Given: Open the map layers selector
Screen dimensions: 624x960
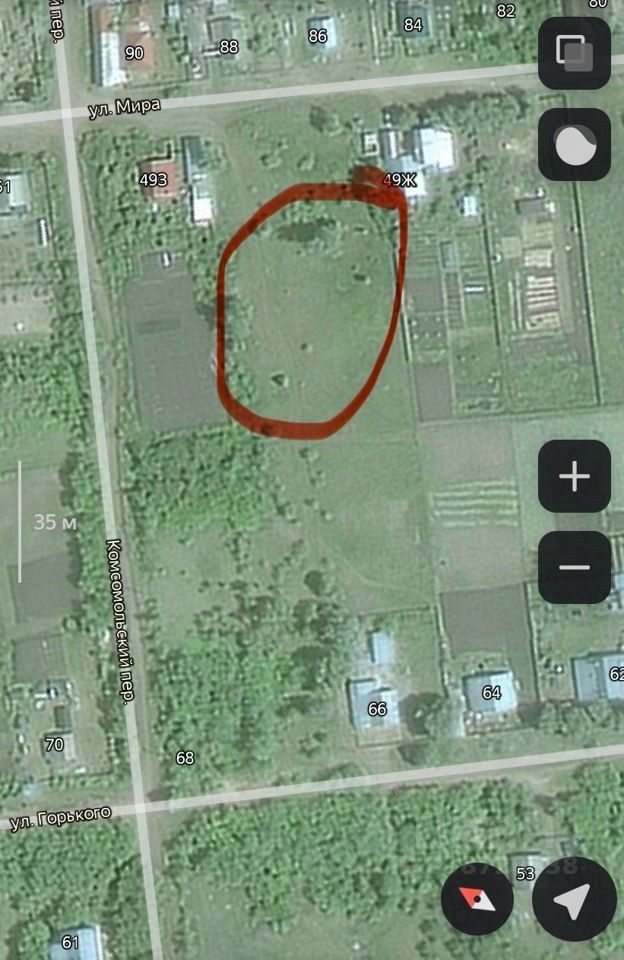Looking at the screenshot, I should 574,53.
